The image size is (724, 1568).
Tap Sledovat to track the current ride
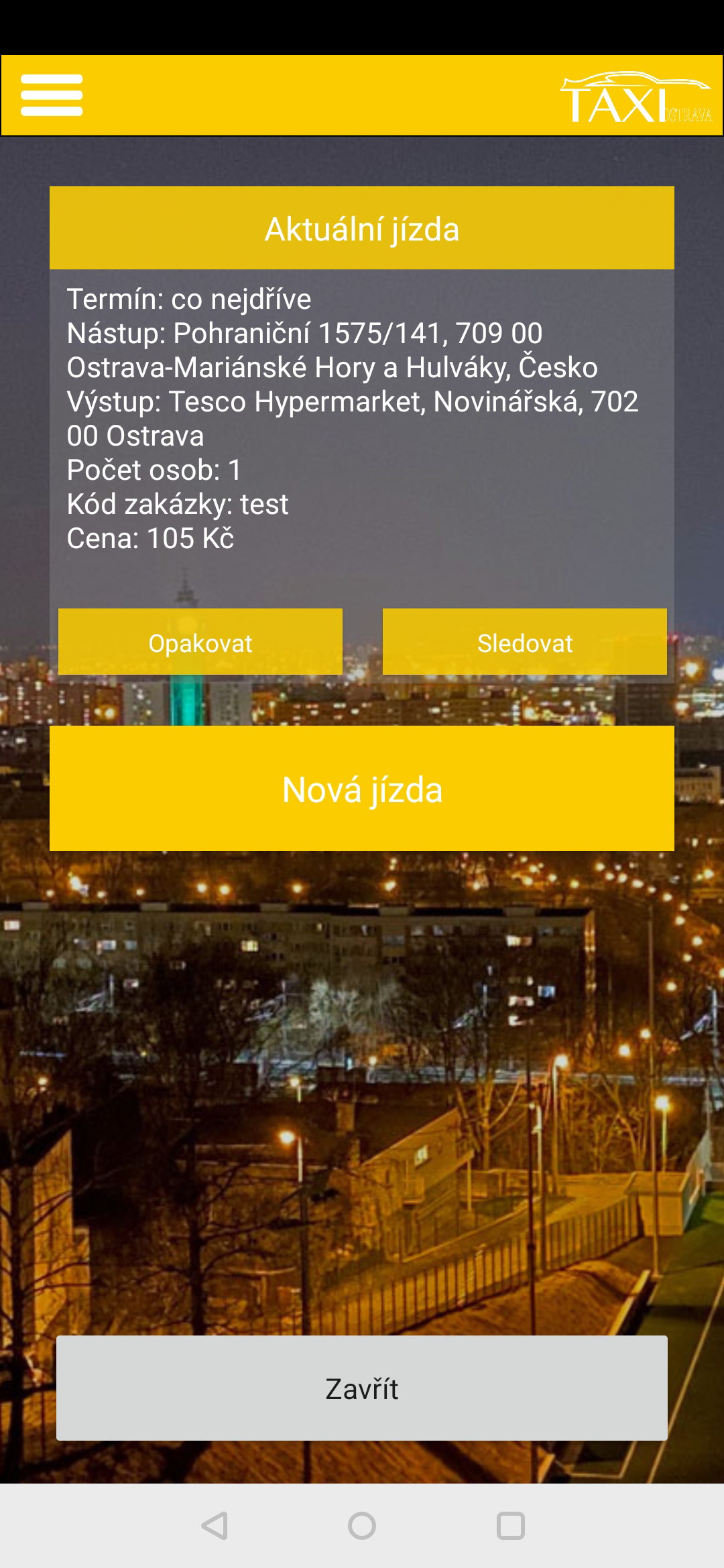click(x=525, y=642)
